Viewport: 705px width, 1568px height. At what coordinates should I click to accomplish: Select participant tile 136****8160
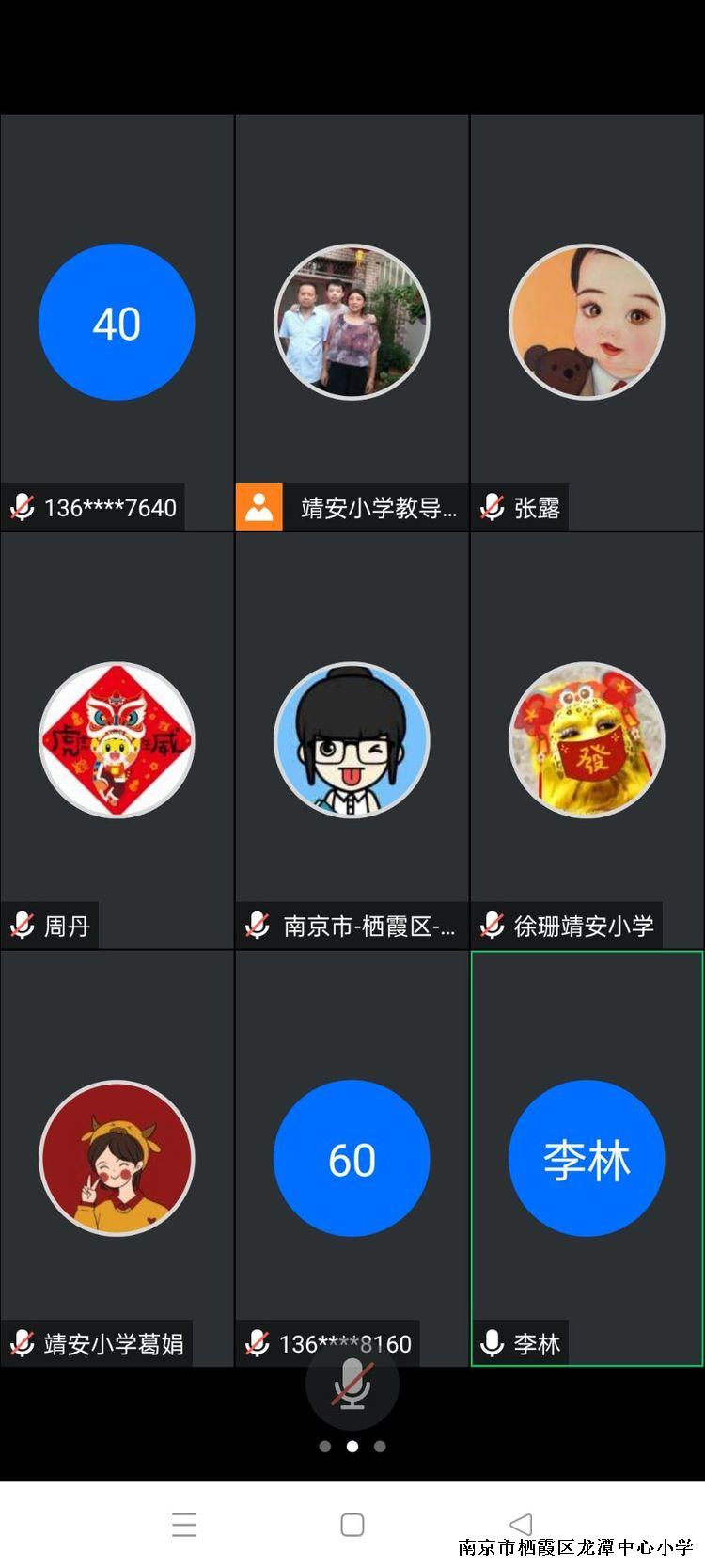click(x=352, y=1158)
